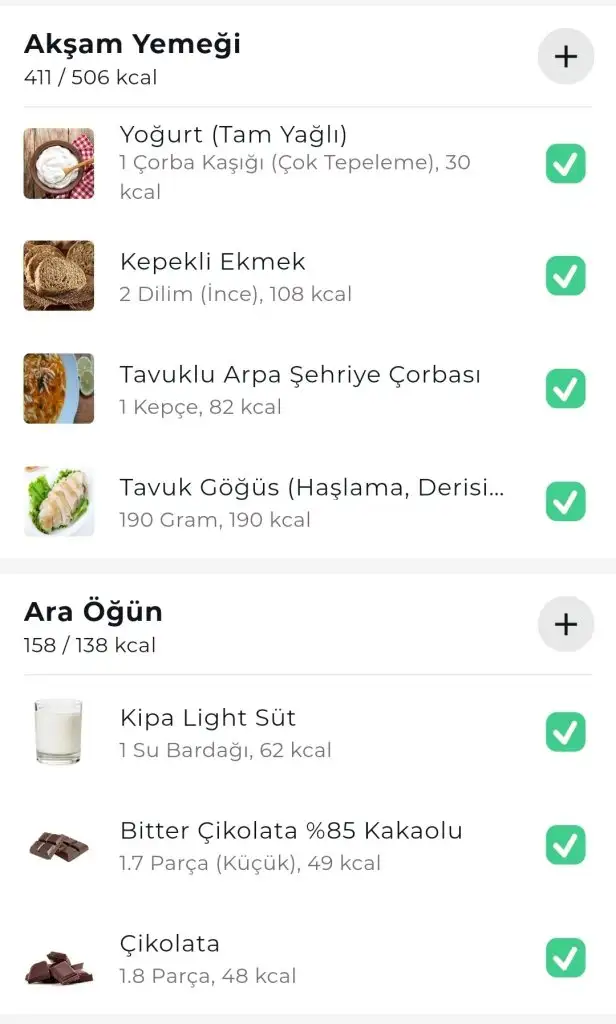Screen dimensions: 616x1024
Task: Untick the Tavuk Göğüs checkbox
Action: [x=566, y=502]
